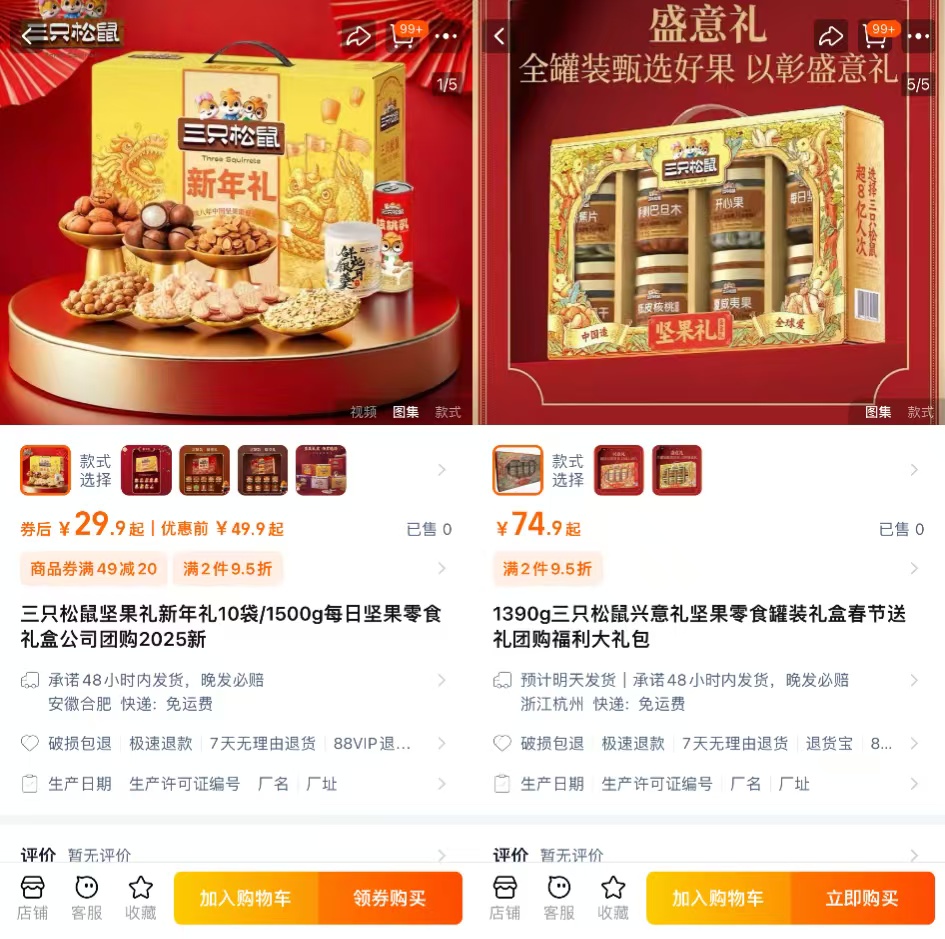This screenshot has height=939, width=945.
Task: Contact 客服 for the 兴意礼 product
Action: 559,897
